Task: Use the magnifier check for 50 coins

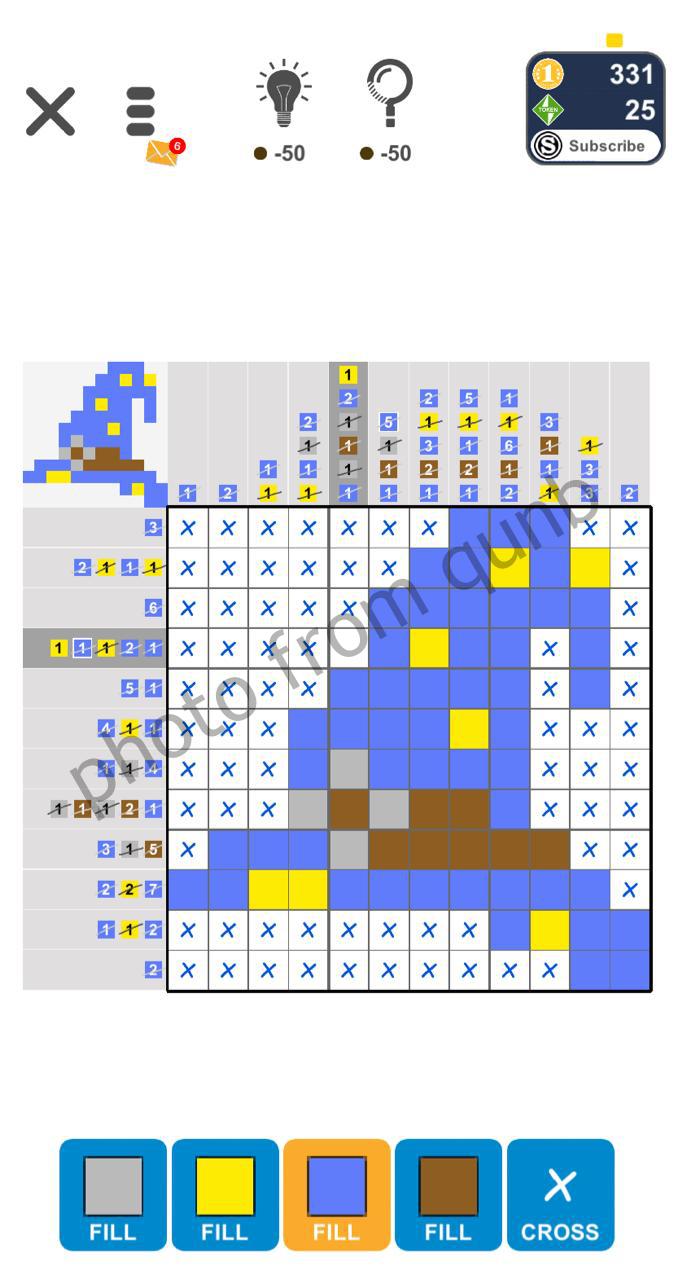Action: pyautogui.click(x=388, y=110)
